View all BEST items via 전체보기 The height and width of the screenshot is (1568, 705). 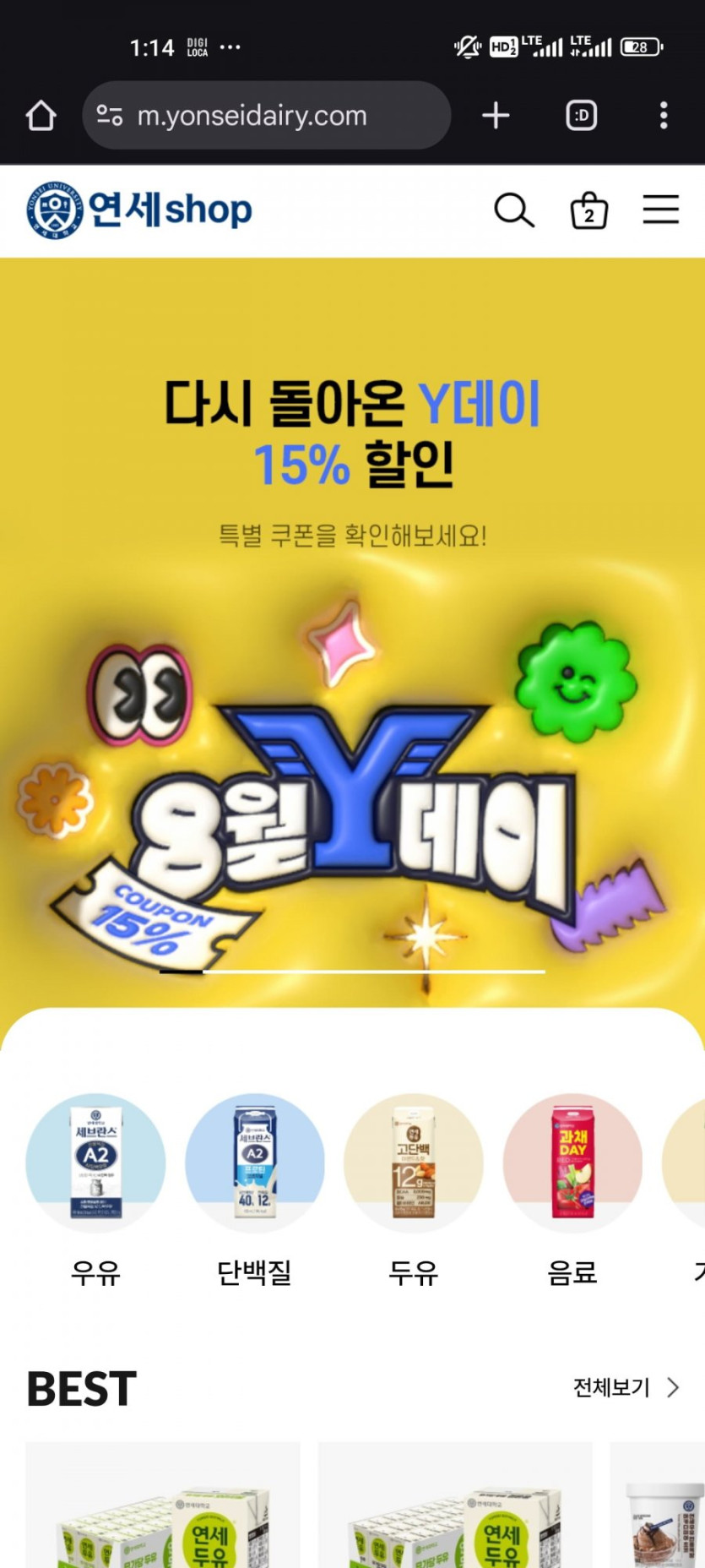coord(626,1387)
